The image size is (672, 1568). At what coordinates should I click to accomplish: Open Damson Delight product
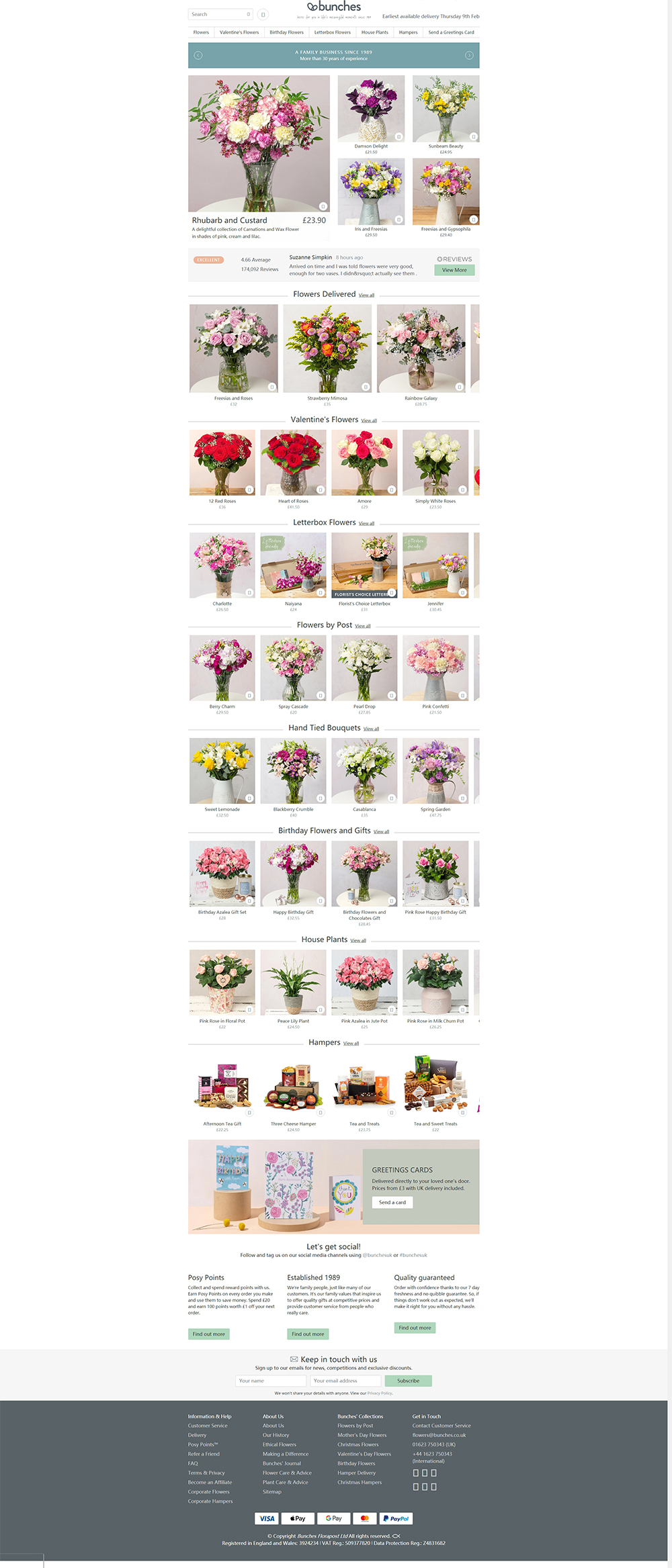tap(371, 109)
